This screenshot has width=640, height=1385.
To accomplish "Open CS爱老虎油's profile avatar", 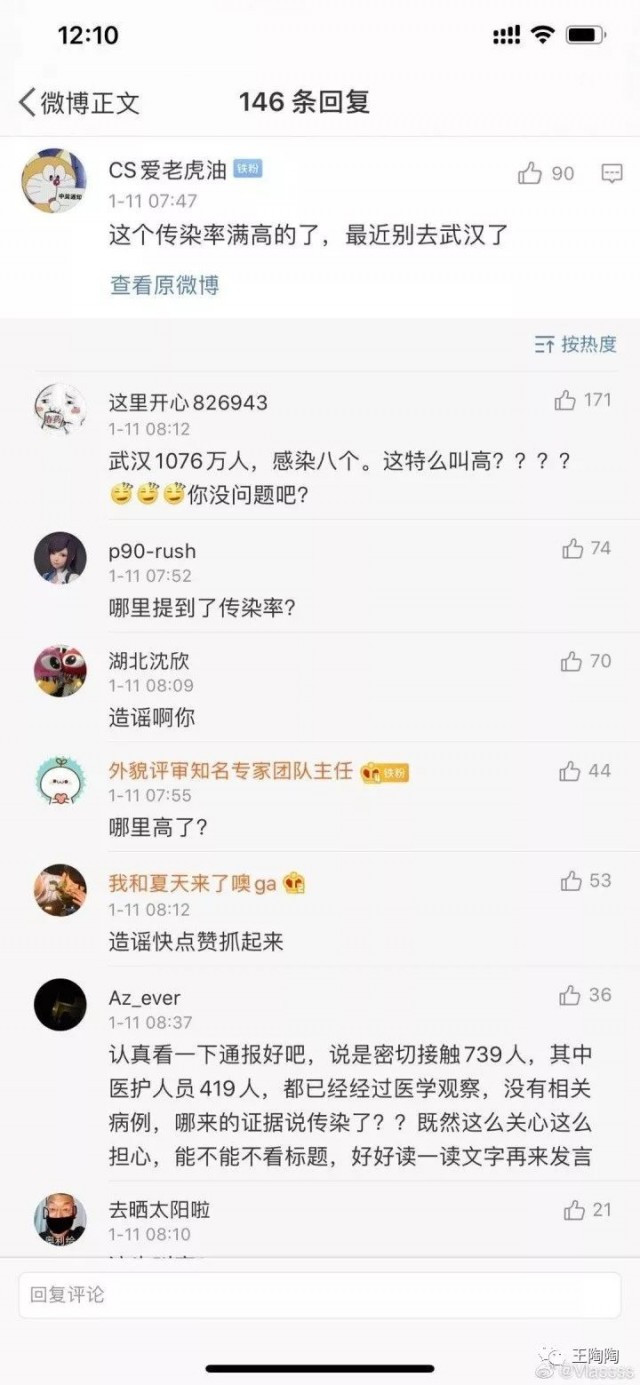I will tap(53, 180).
